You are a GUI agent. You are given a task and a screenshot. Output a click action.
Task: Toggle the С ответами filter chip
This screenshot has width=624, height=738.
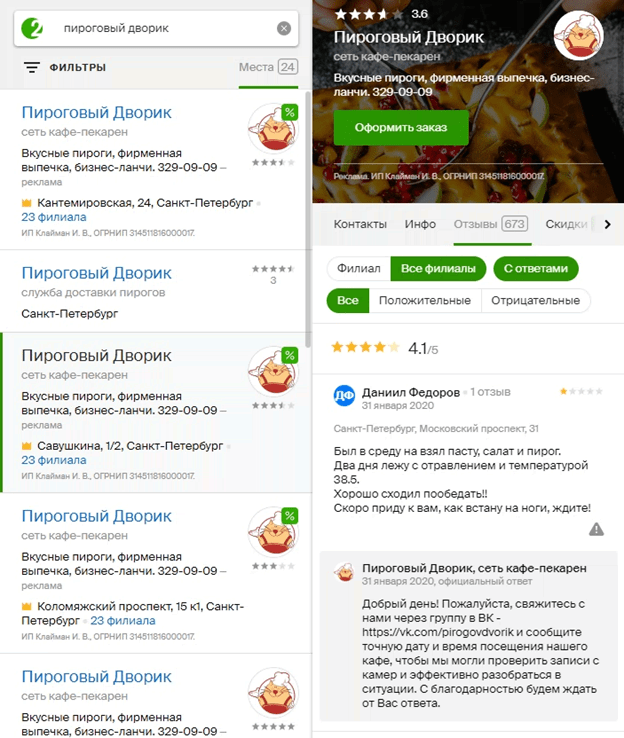535,268
